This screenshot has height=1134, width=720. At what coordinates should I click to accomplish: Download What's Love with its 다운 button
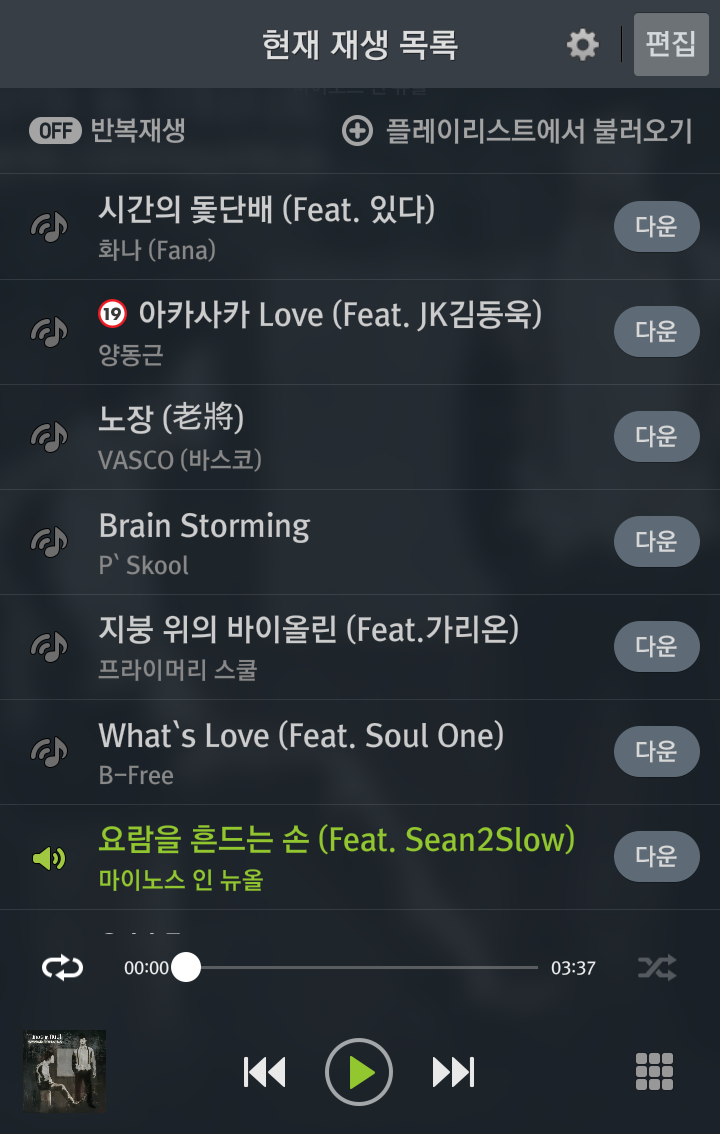(656, 751)
